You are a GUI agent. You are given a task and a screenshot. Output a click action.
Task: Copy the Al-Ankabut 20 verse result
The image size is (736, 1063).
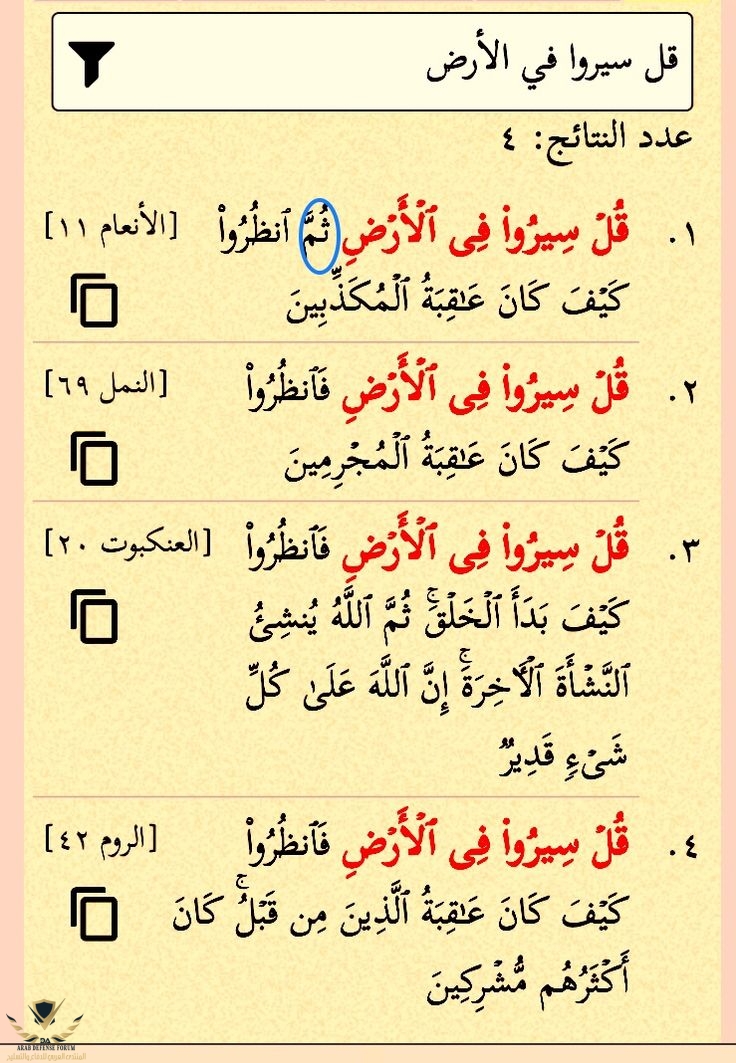pos(94,616)
